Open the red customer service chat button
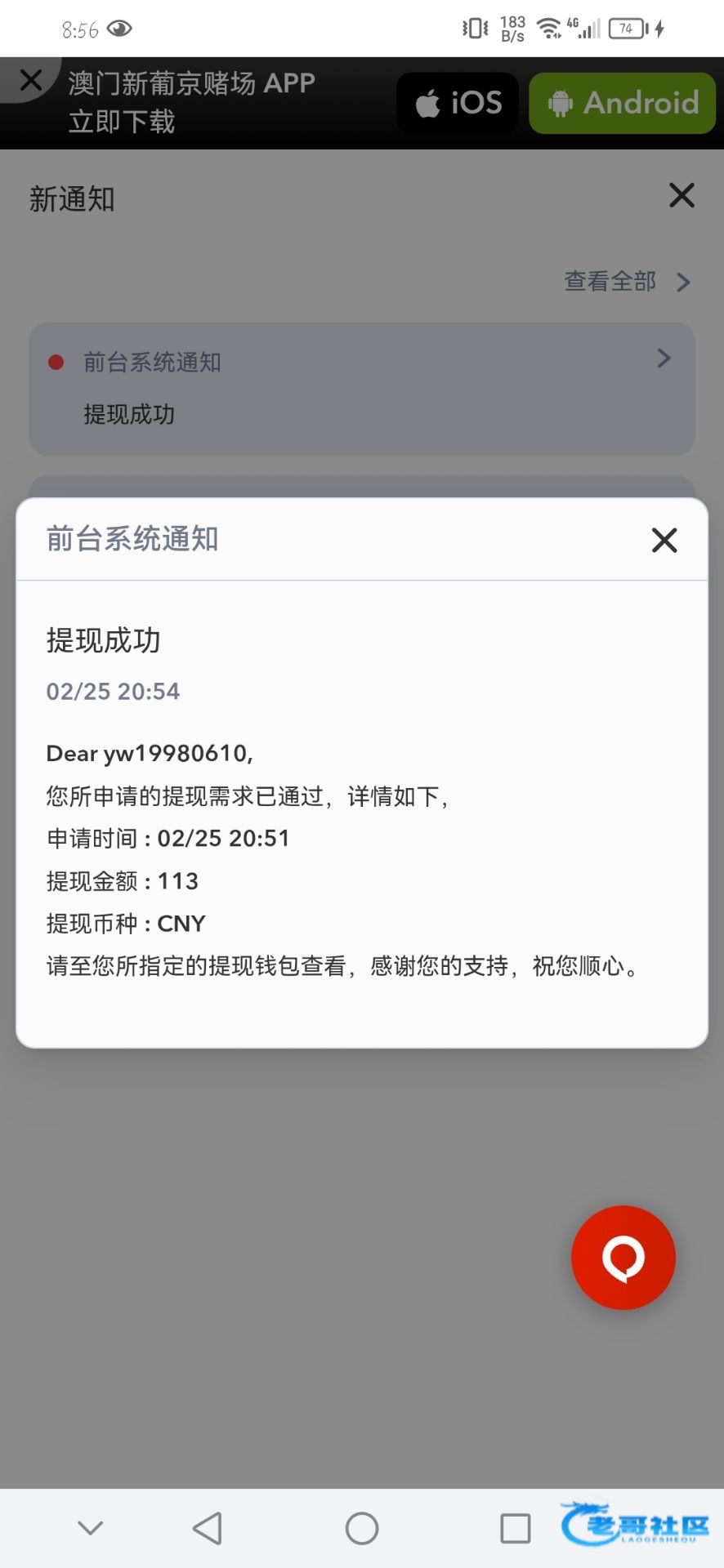 [623, 1258]
